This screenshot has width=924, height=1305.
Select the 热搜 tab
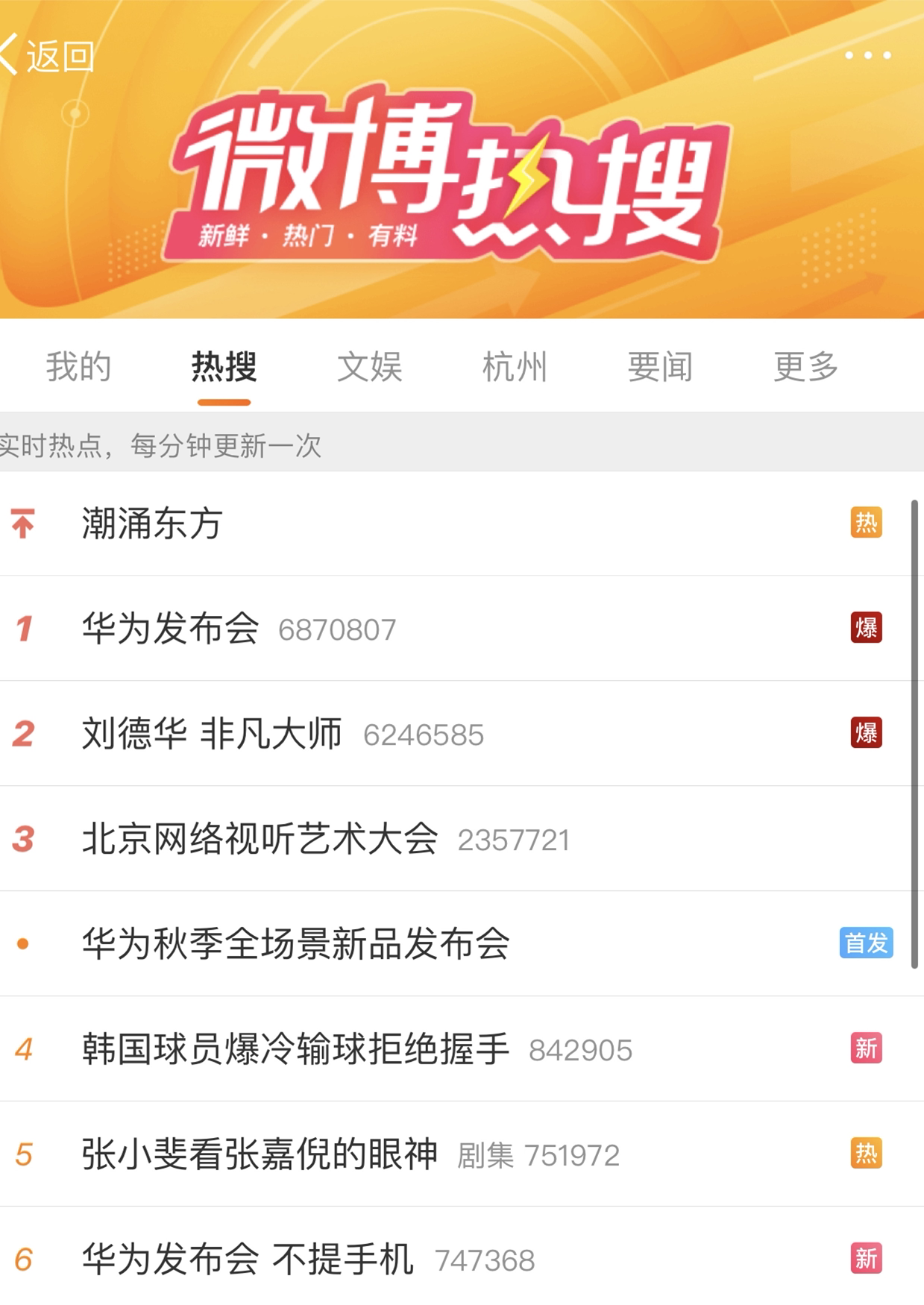click(224, 367)
